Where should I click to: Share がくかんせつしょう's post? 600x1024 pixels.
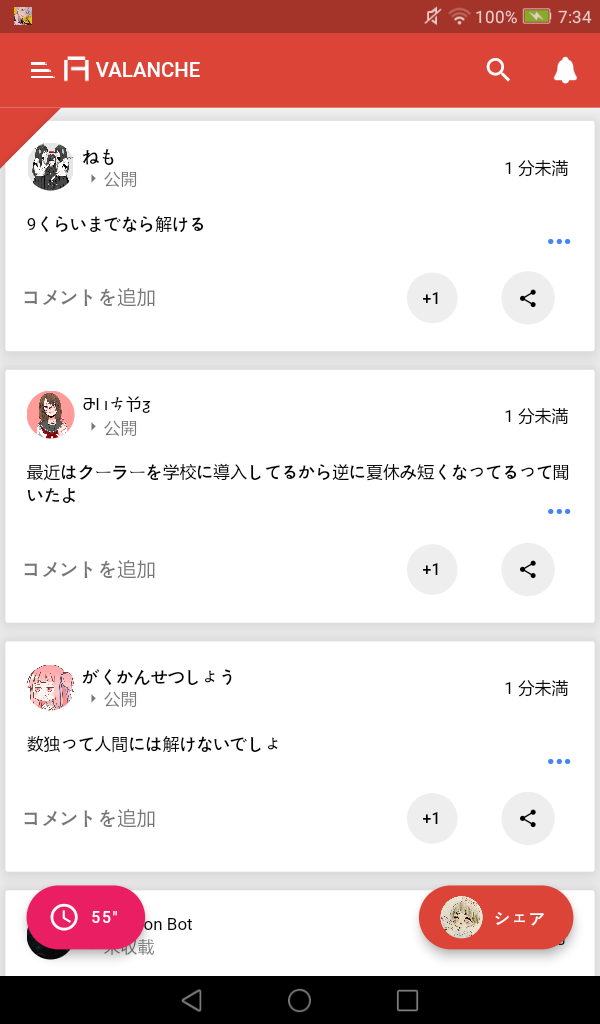528,819
